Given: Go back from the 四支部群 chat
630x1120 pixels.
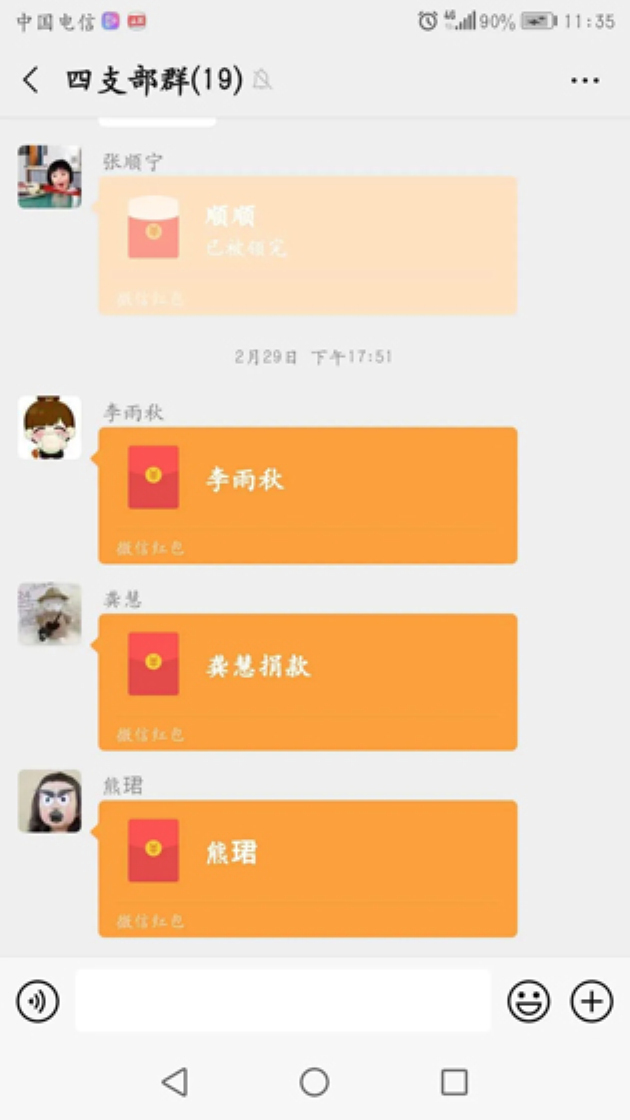Looking at the screenshot, I should click(x=31, y=80).
